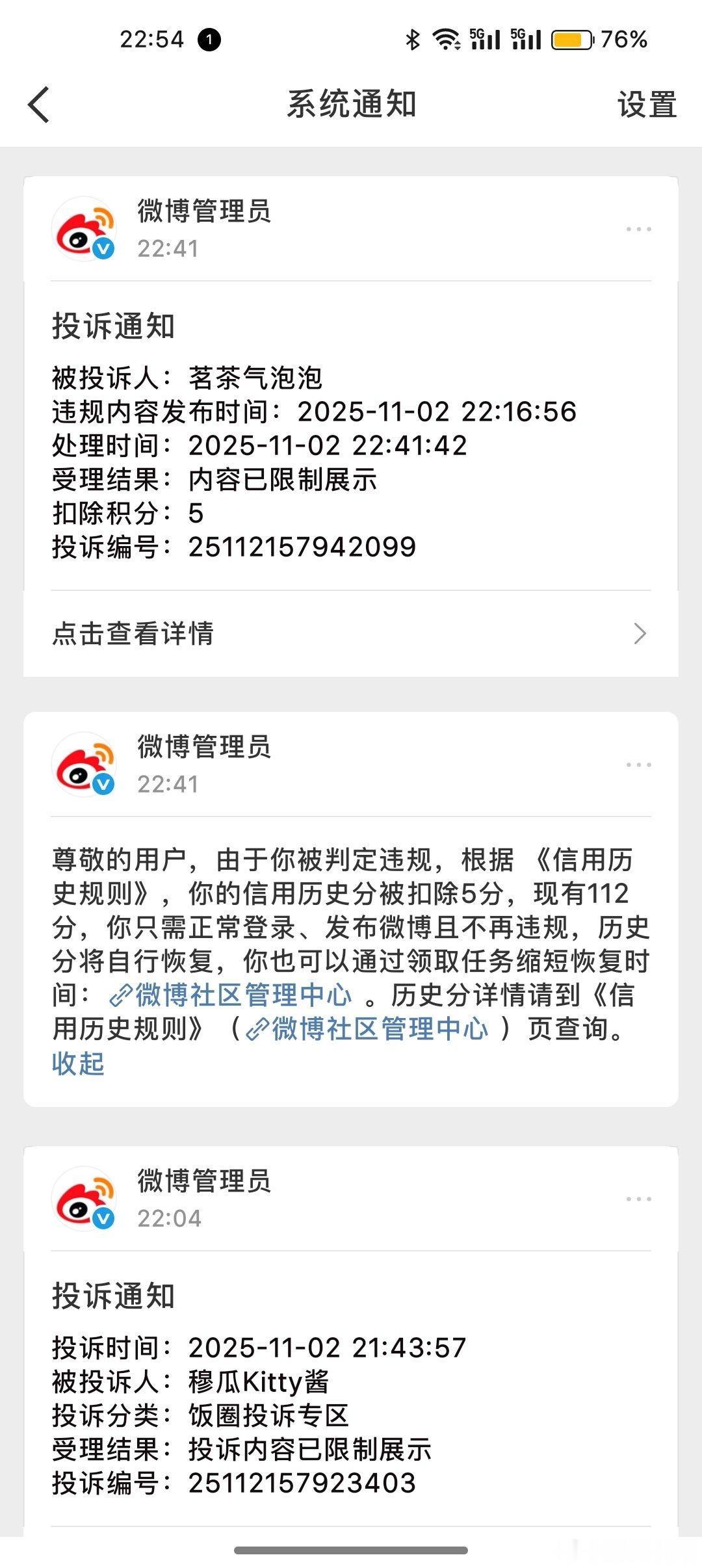Tap the back arrow icon
The width and height of the screenshot is (702, 1568).
pyautogui.click(x=39, y=104)
